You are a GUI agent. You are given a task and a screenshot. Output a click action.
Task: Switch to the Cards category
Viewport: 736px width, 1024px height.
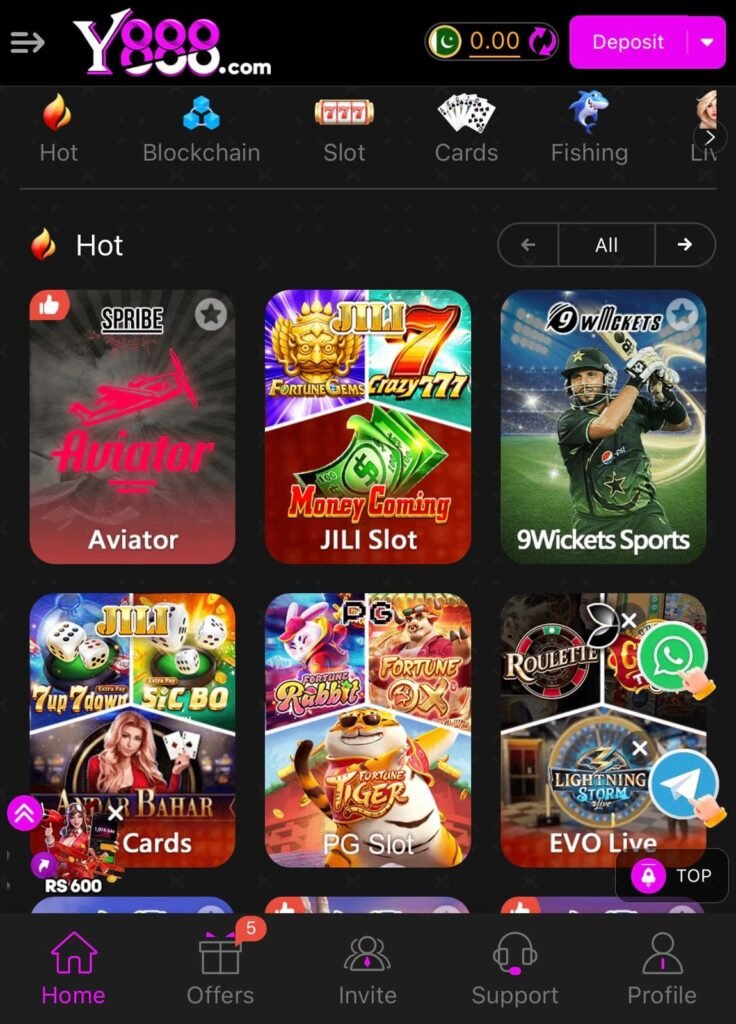(x=466, y=130)
